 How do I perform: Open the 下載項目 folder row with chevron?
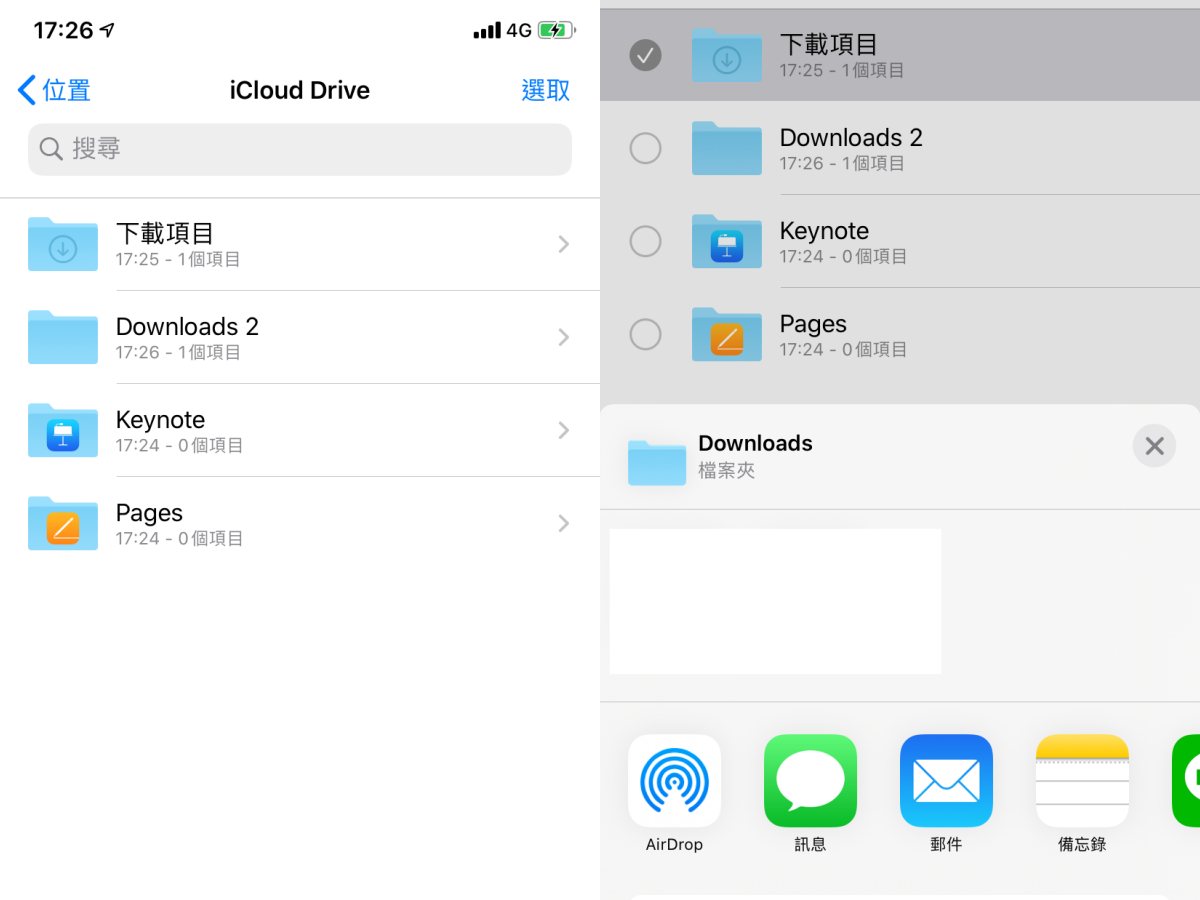click(300, 244)
